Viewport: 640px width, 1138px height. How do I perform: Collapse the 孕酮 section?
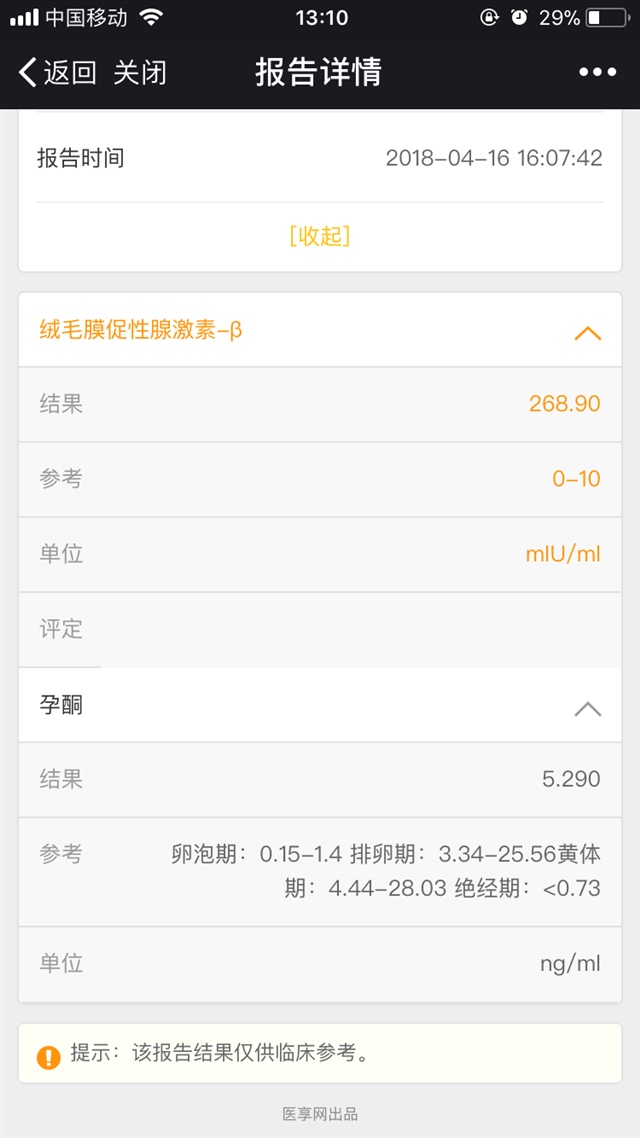(587, 708)
